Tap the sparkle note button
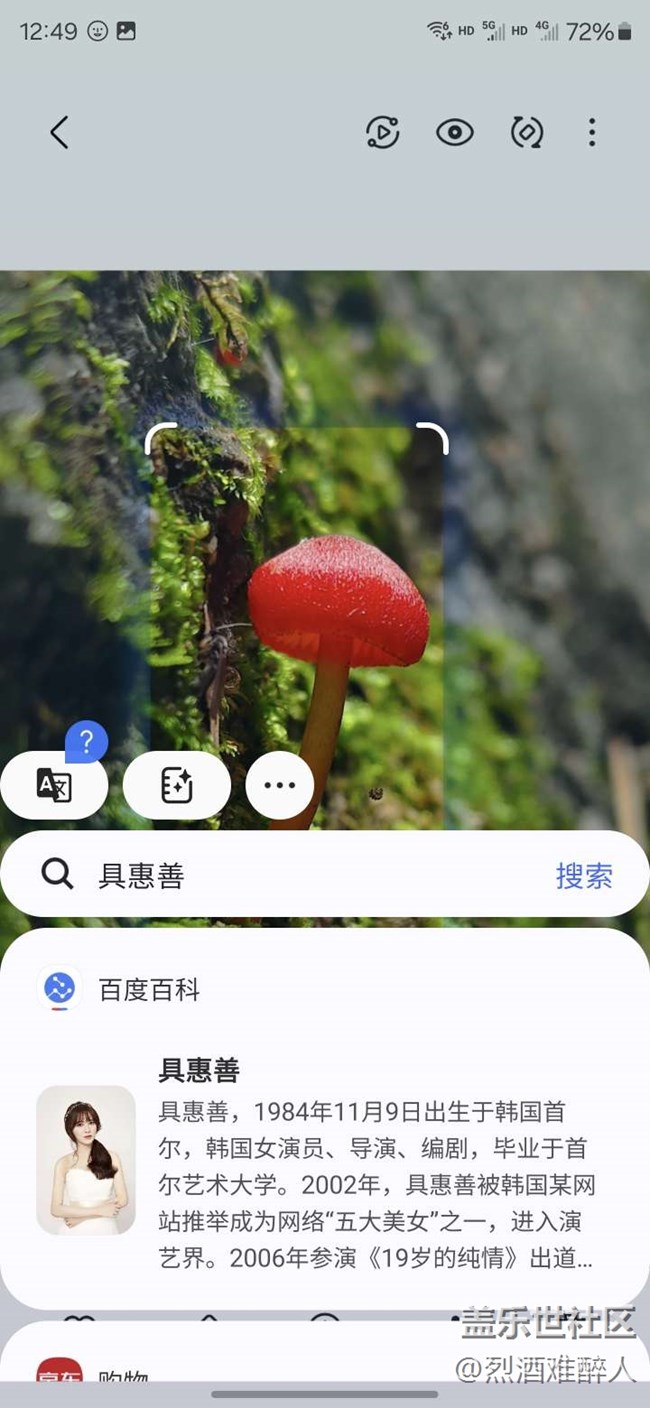650x1408 pixels. pos(177,786)
